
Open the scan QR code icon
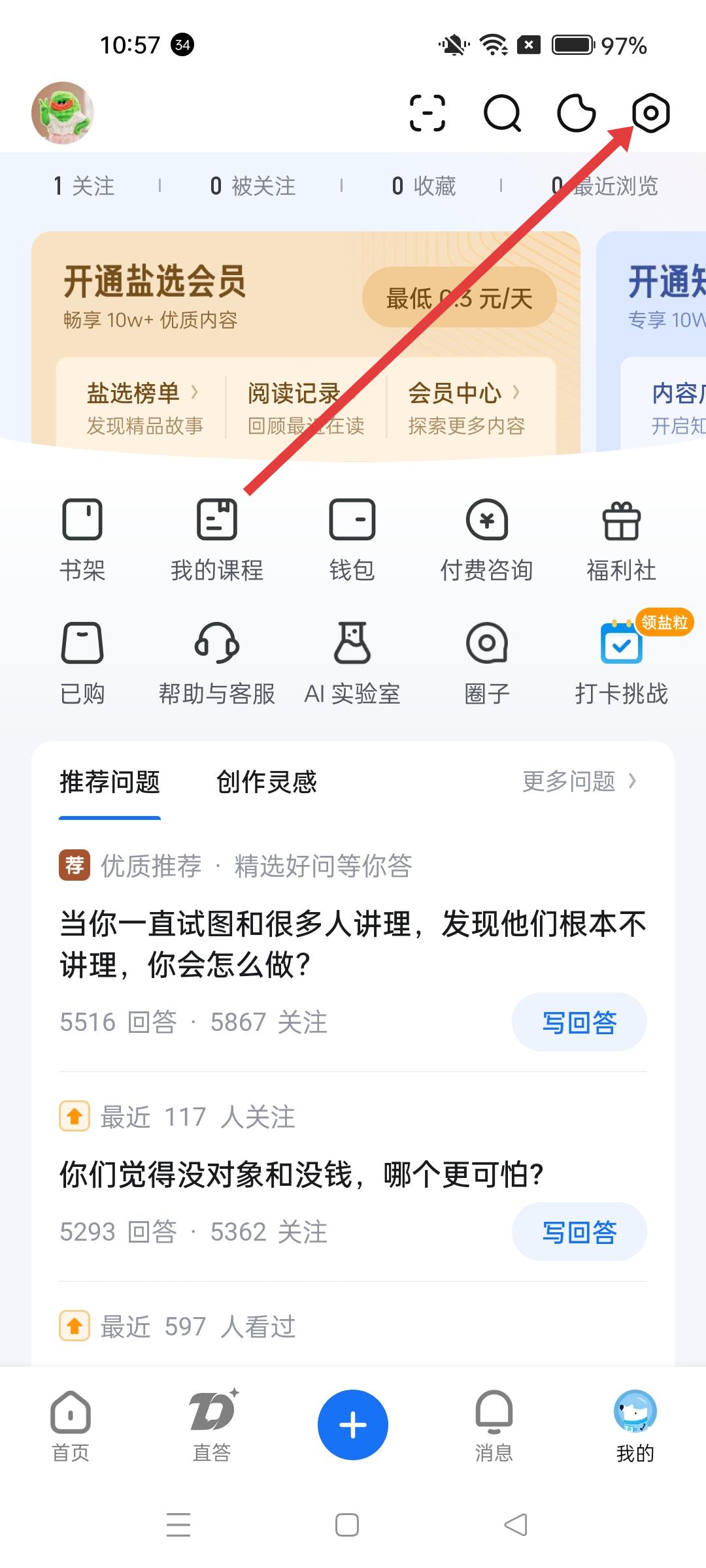click(428, 113)
